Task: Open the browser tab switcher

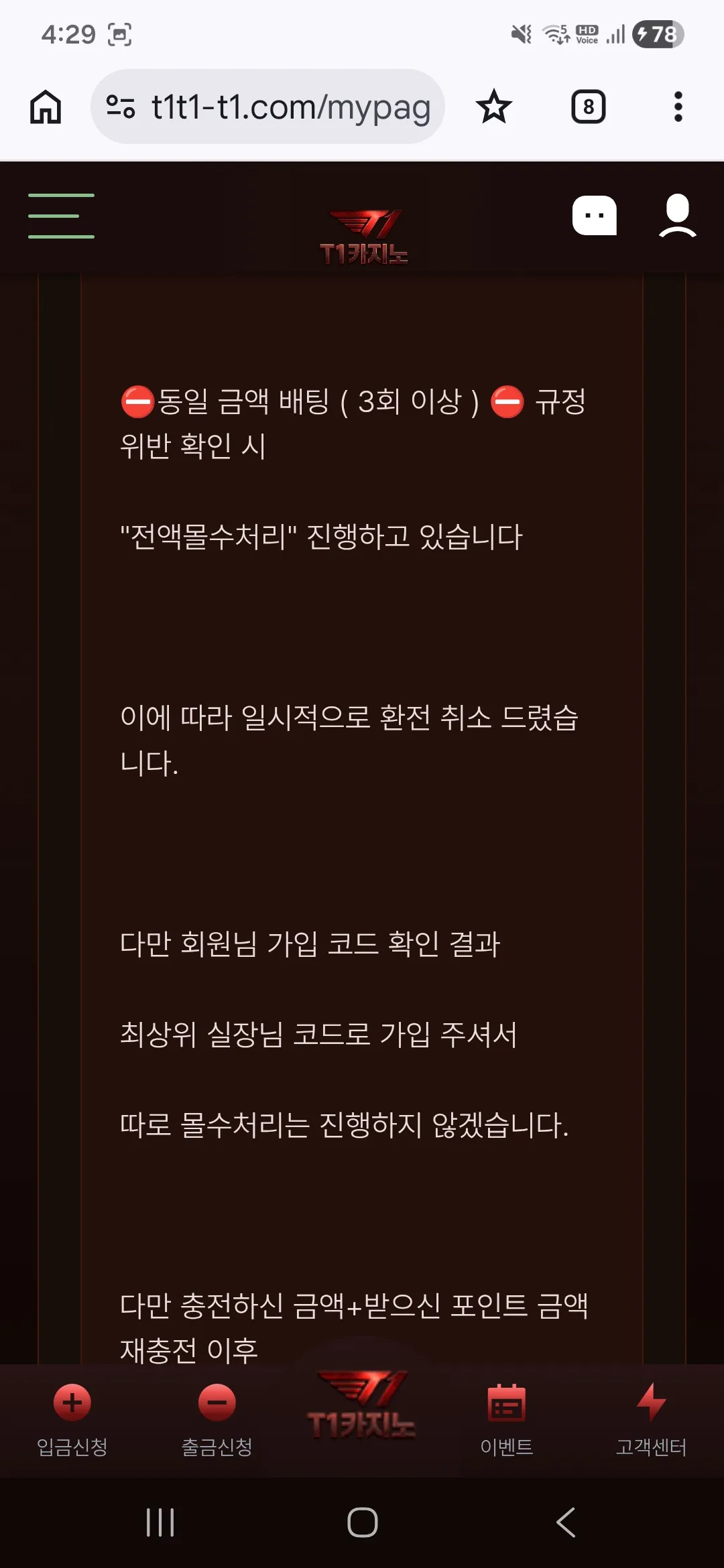Action: tap(588, 107)
